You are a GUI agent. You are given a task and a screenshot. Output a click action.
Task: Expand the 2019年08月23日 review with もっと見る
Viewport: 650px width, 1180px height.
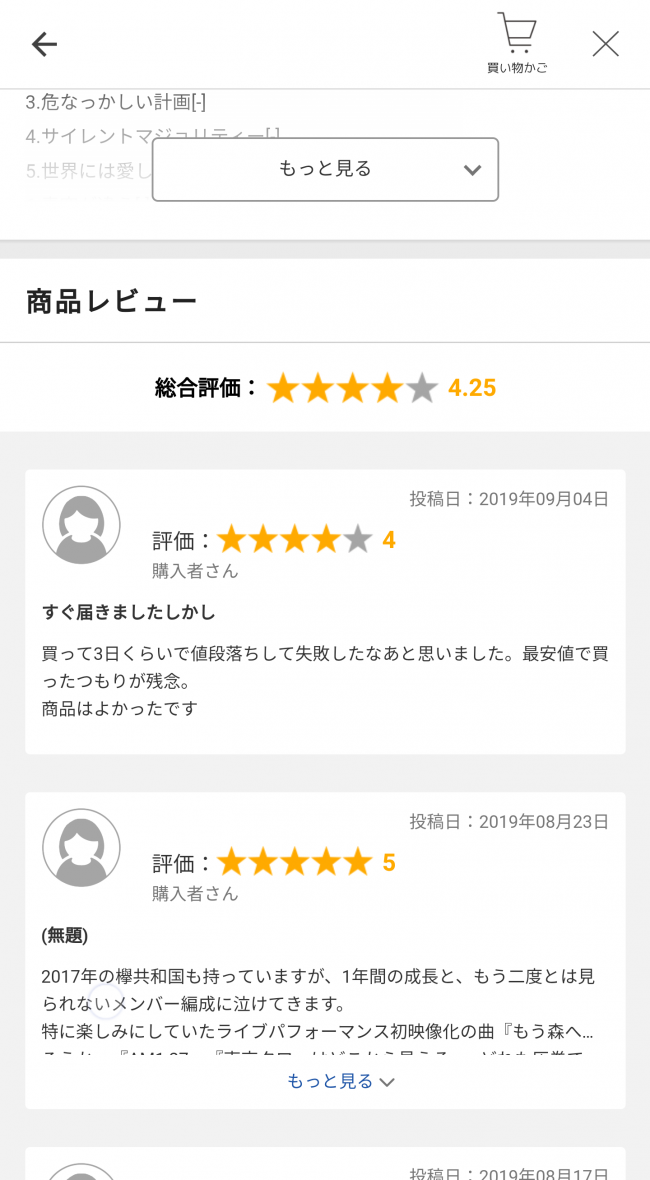click(x=341, y=1081)
